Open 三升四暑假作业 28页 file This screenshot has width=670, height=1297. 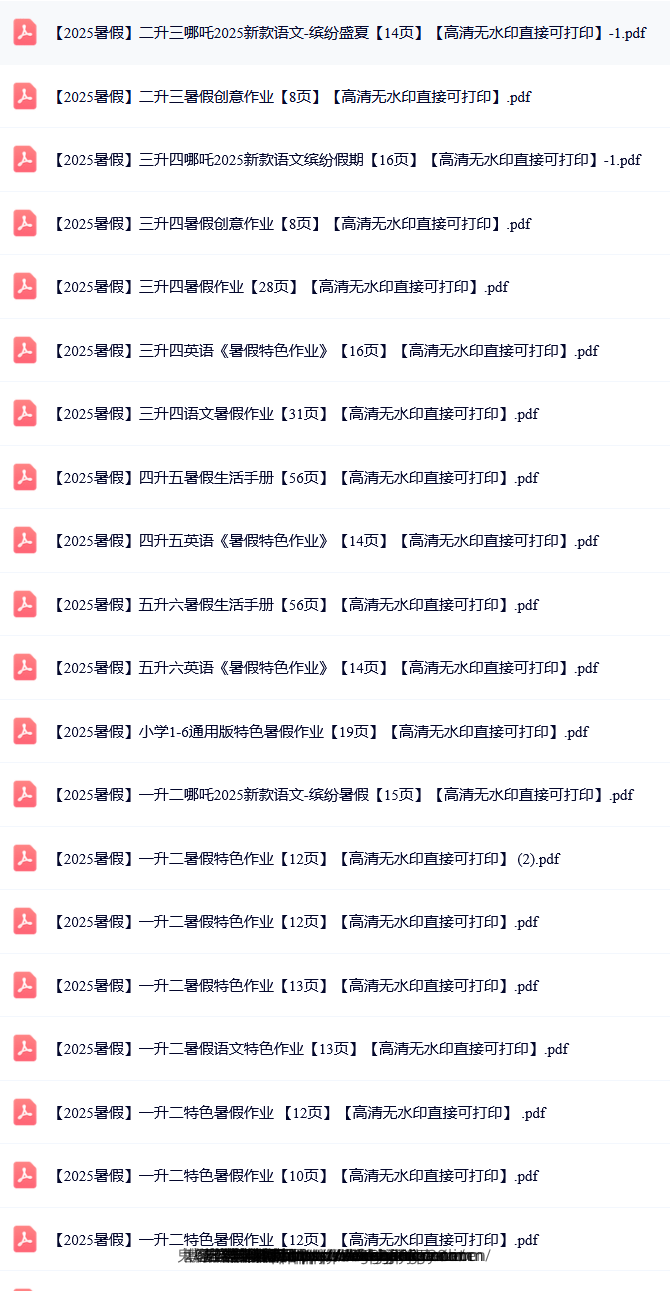(x=280, y=287)
